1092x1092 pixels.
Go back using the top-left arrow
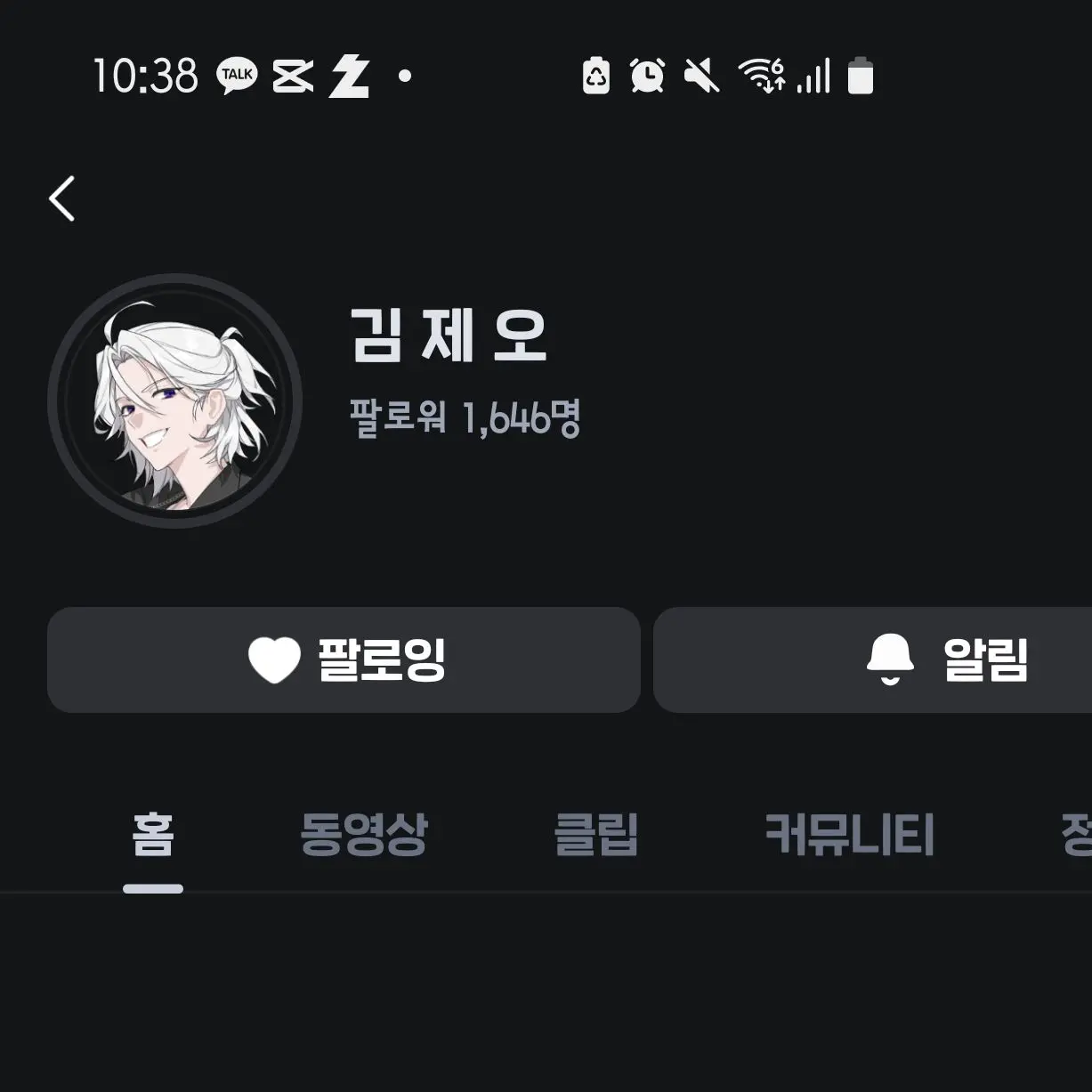coord(61,198)
